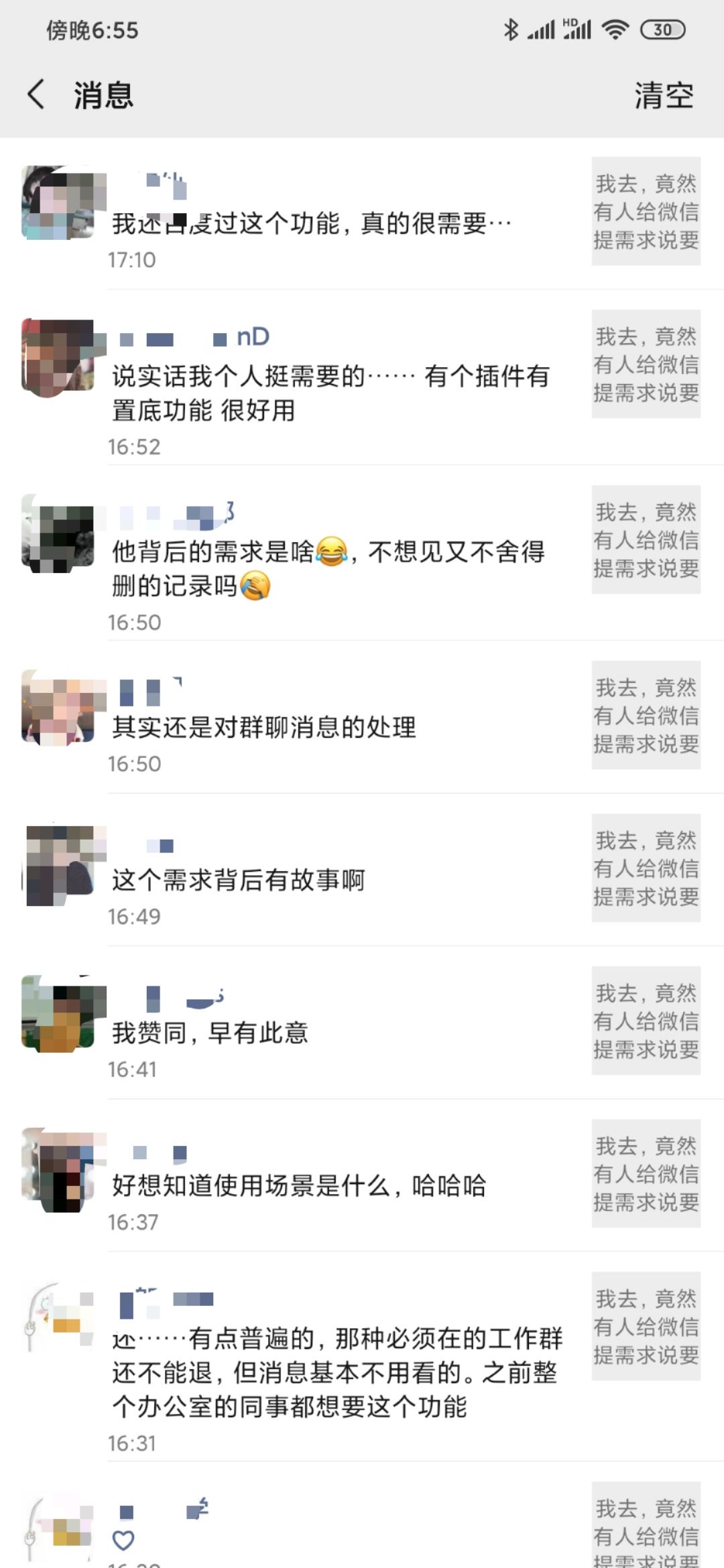Open the comment 好想知道使用场景是什么
This screenshot has height=1568, width=724.
pos(299,1185)
